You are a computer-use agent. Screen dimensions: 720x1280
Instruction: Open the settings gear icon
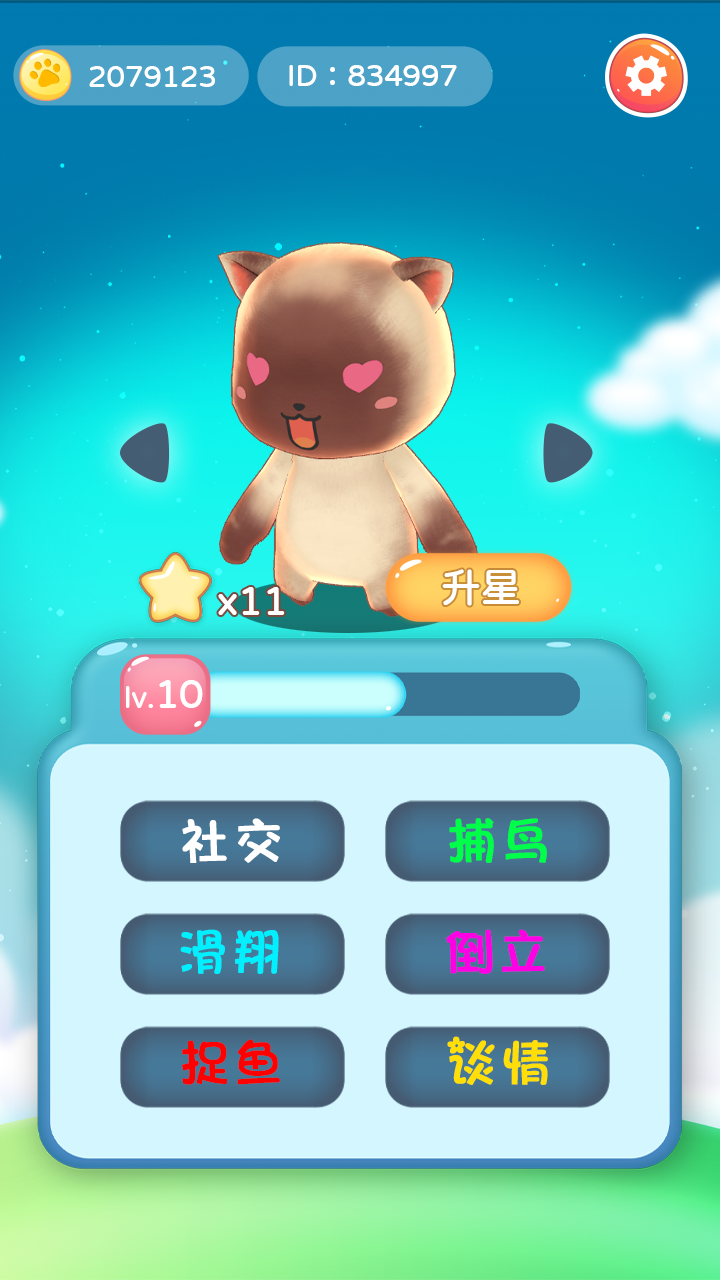pos(646,76)
